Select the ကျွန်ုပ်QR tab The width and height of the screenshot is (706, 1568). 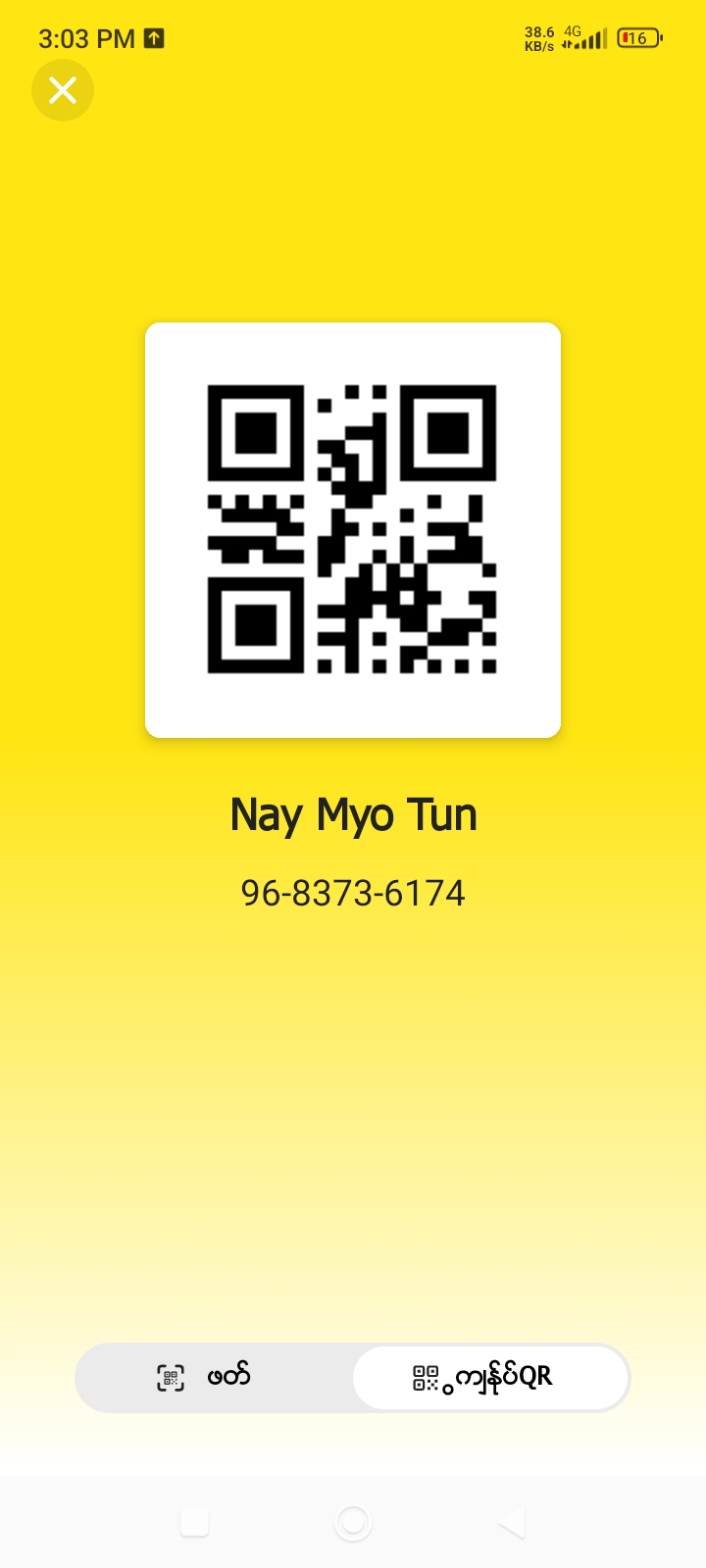pos(489,1377)
